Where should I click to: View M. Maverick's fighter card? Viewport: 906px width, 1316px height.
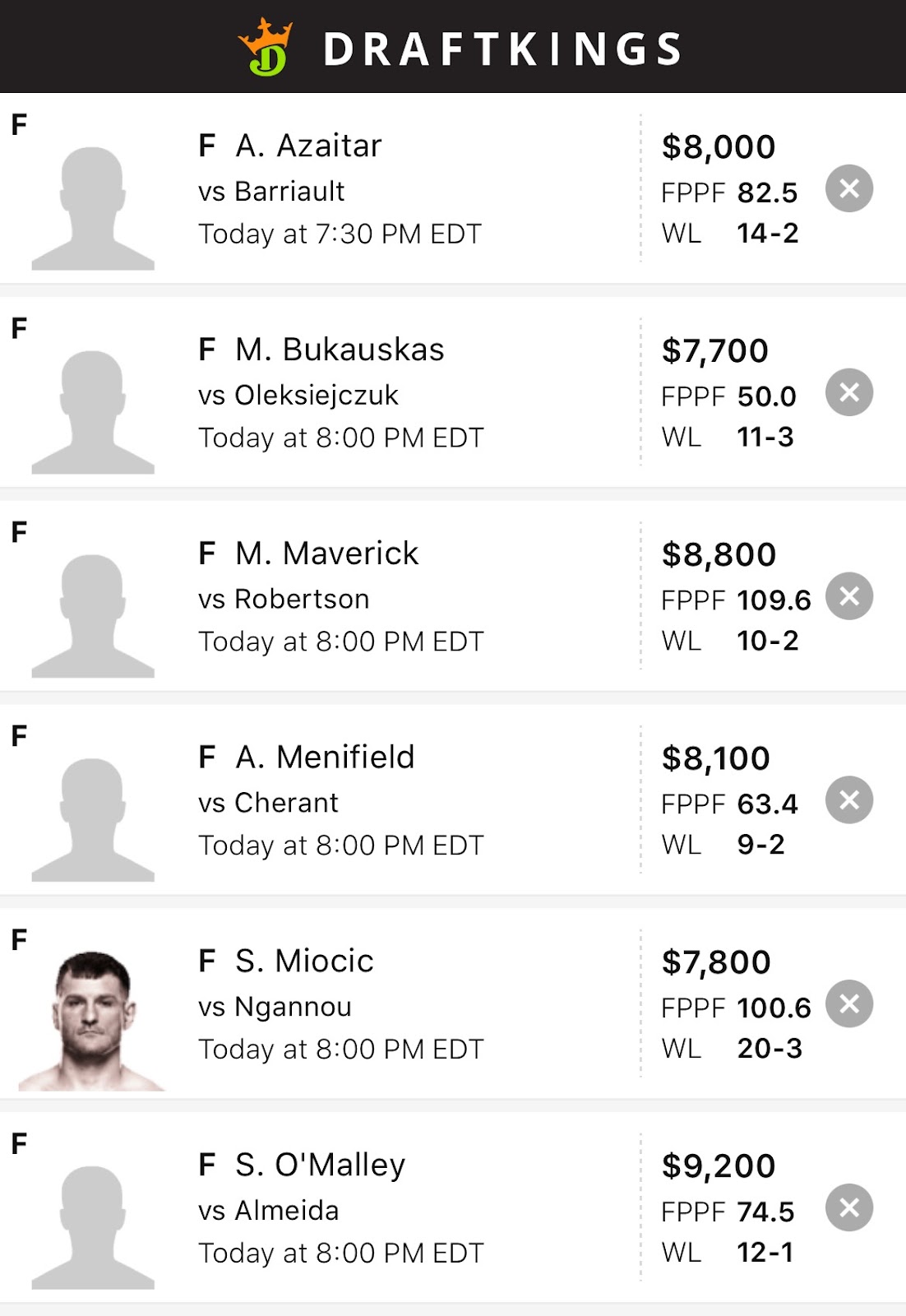[326, 554]
